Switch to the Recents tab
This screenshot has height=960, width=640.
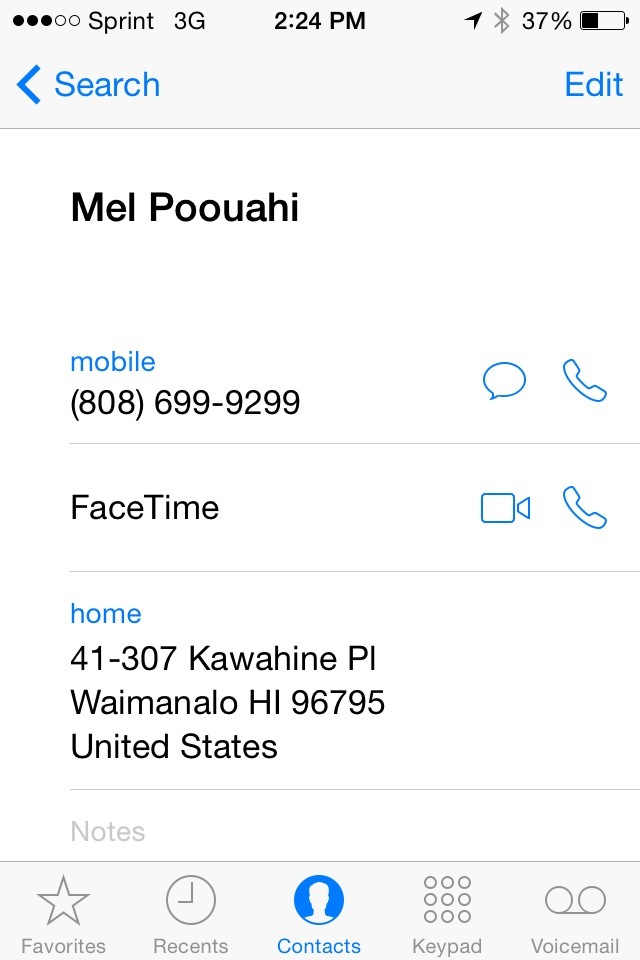[190, 914]
